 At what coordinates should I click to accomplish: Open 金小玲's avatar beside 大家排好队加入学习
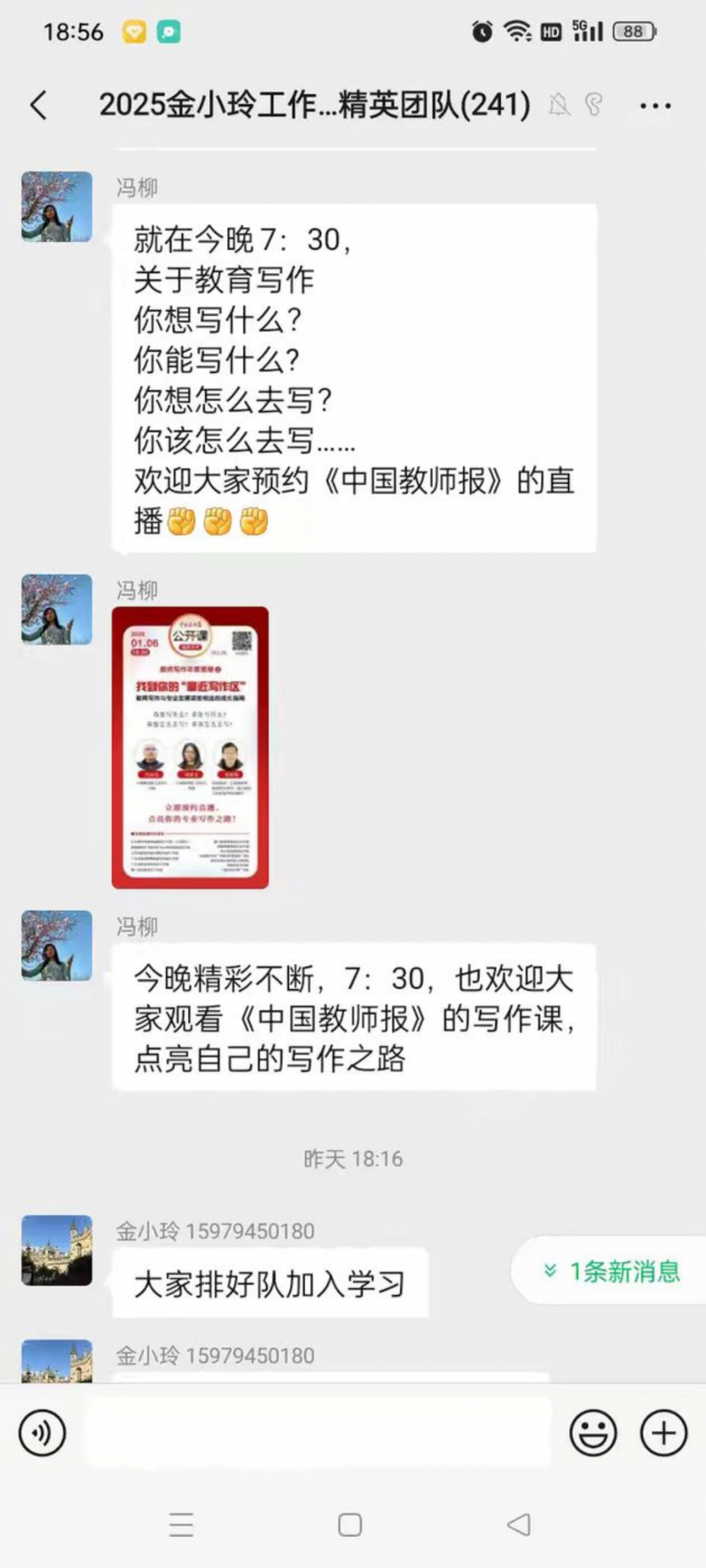pyautogui.click(x=56, y=1250)
